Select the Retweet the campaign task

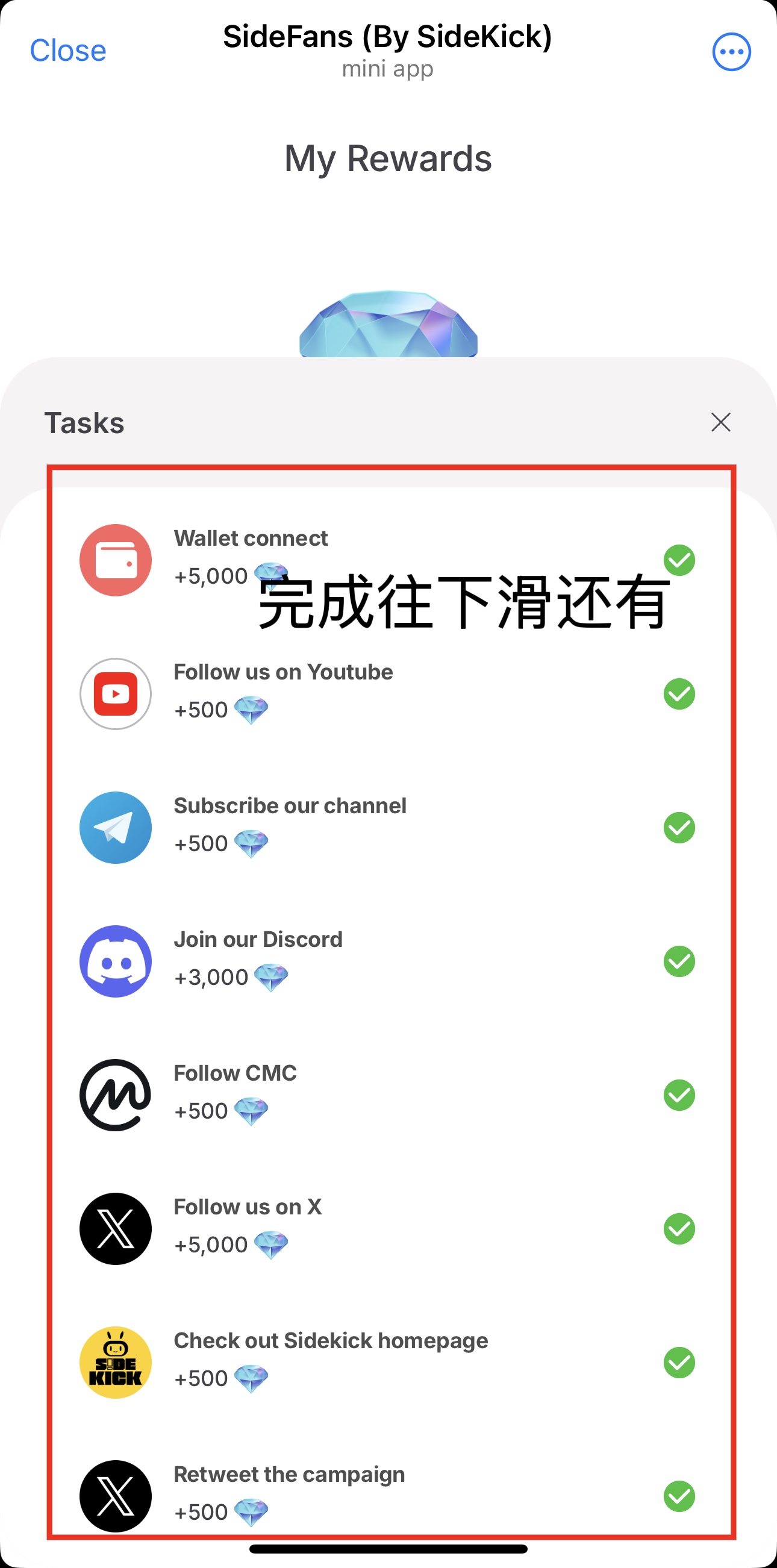tap(388, 1496)
